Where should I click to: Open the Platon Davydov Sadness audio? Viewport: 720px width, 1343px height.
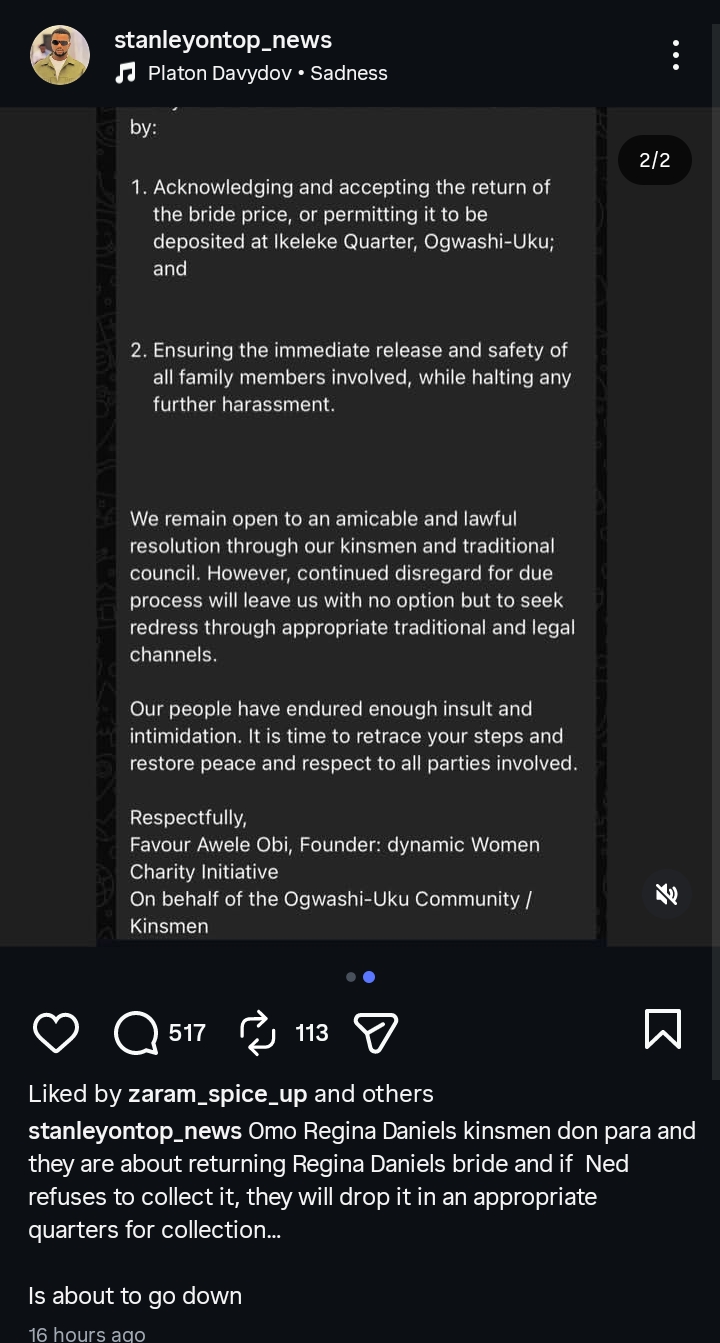pos(267,73)
